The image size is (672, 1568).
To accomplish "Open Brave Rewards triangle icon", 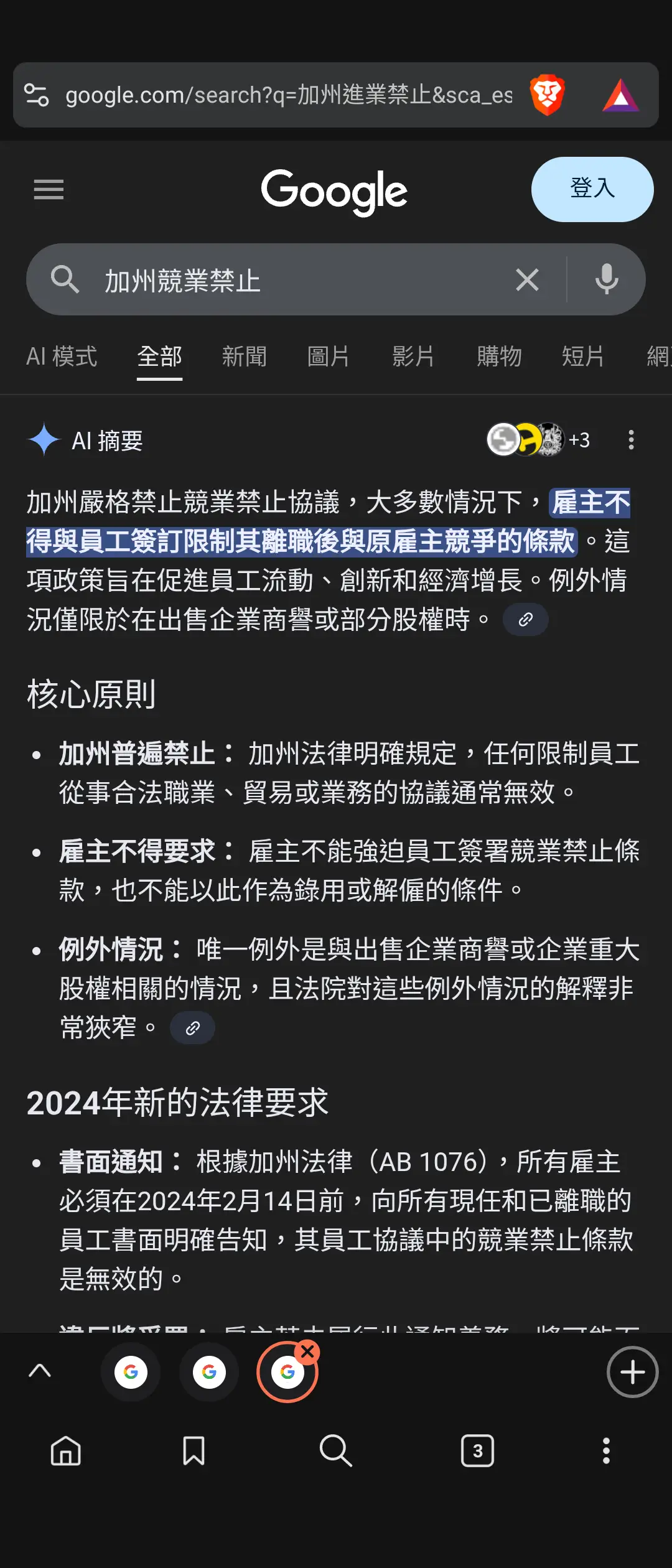I will point(620,95).
